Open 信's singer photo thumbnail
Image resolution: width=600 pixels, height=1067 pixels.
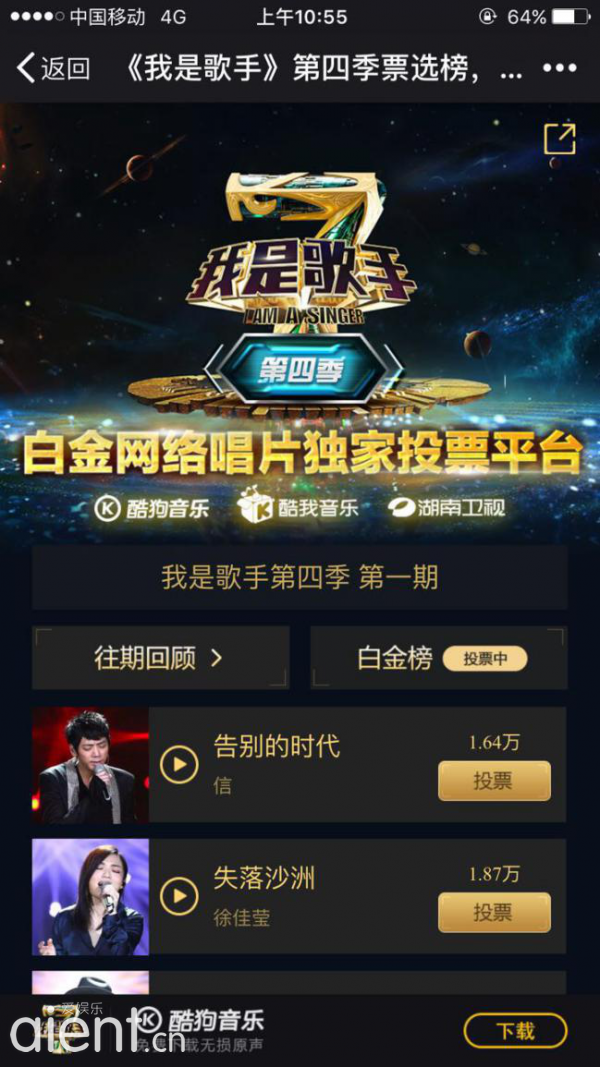(91, 765)
